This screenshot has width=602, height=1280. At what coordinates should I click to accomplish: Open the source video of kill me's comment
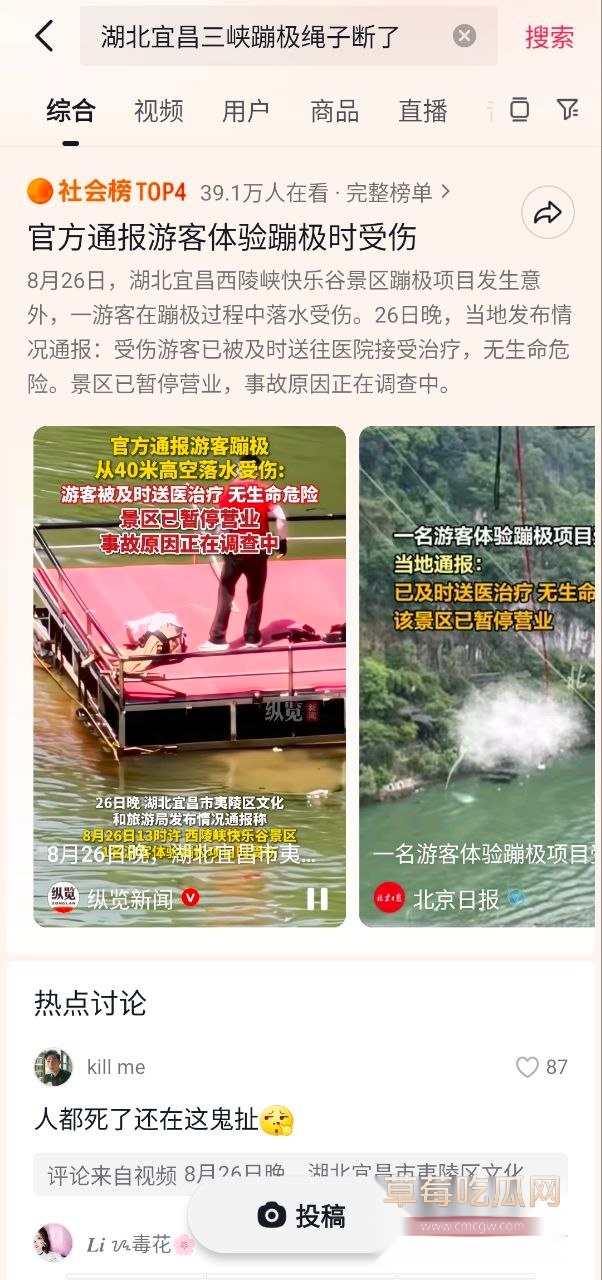300,1173
